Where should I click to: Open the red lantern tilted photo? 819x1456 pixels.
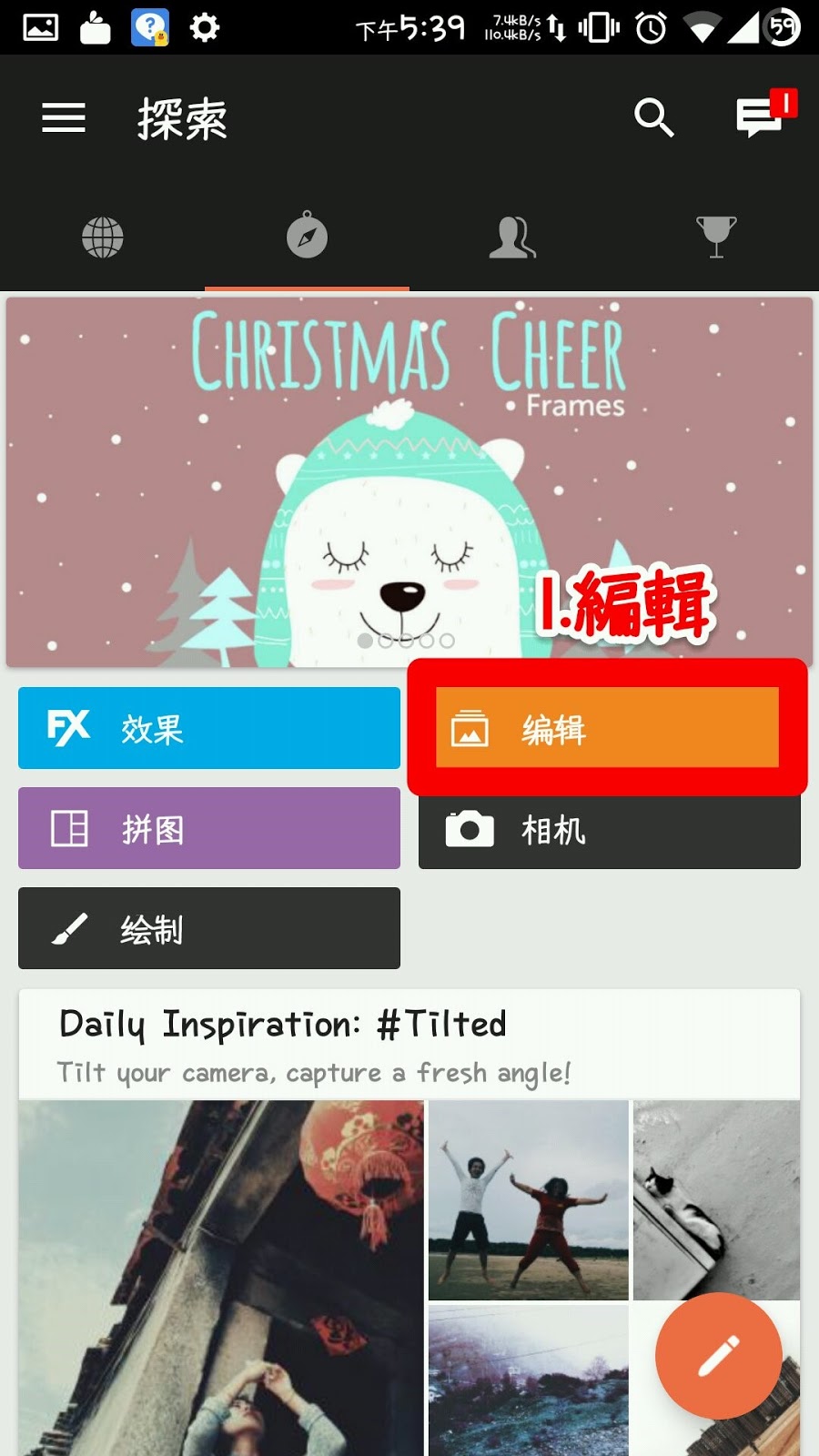221,1274
